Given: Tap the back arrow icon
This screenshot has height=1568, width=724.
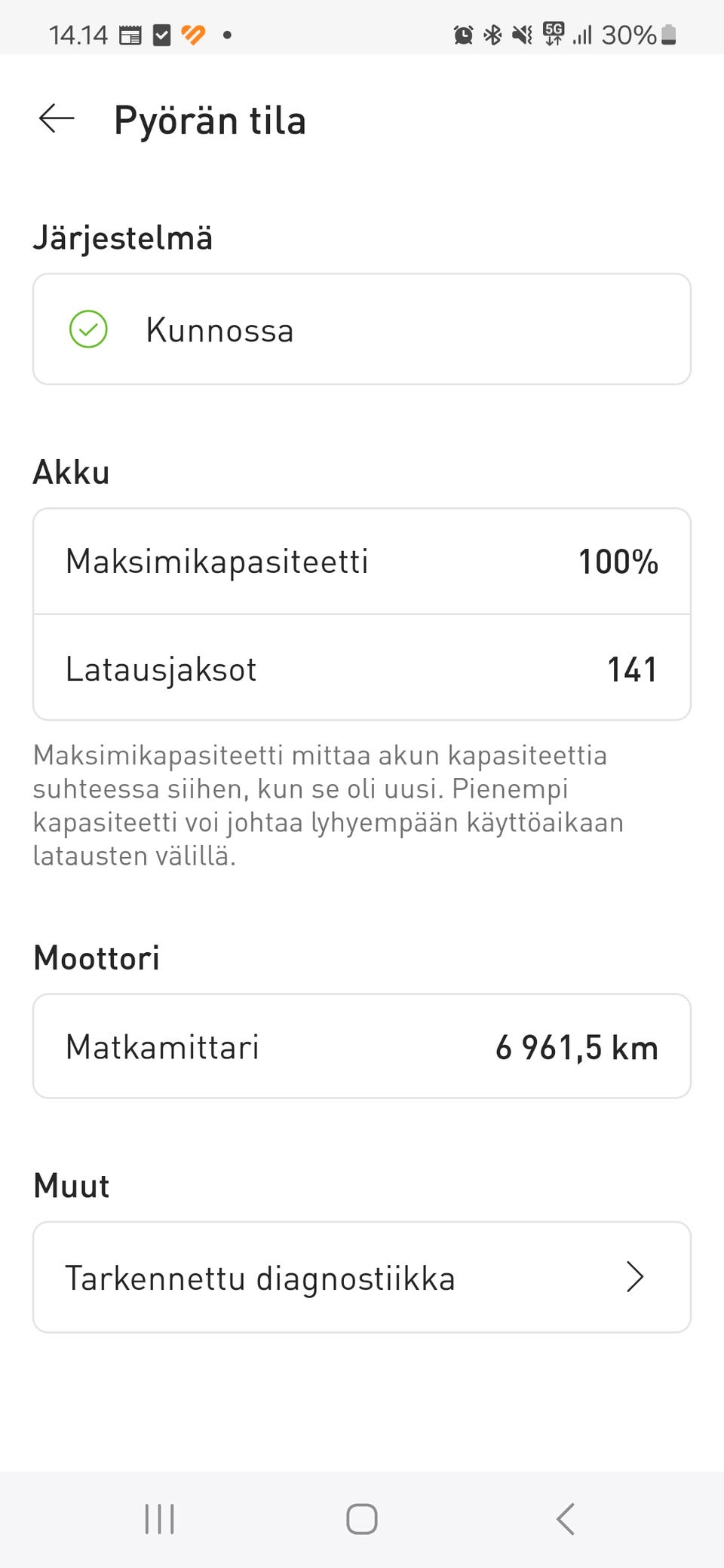Looking at the screenshot, I should tap(55, 118).
